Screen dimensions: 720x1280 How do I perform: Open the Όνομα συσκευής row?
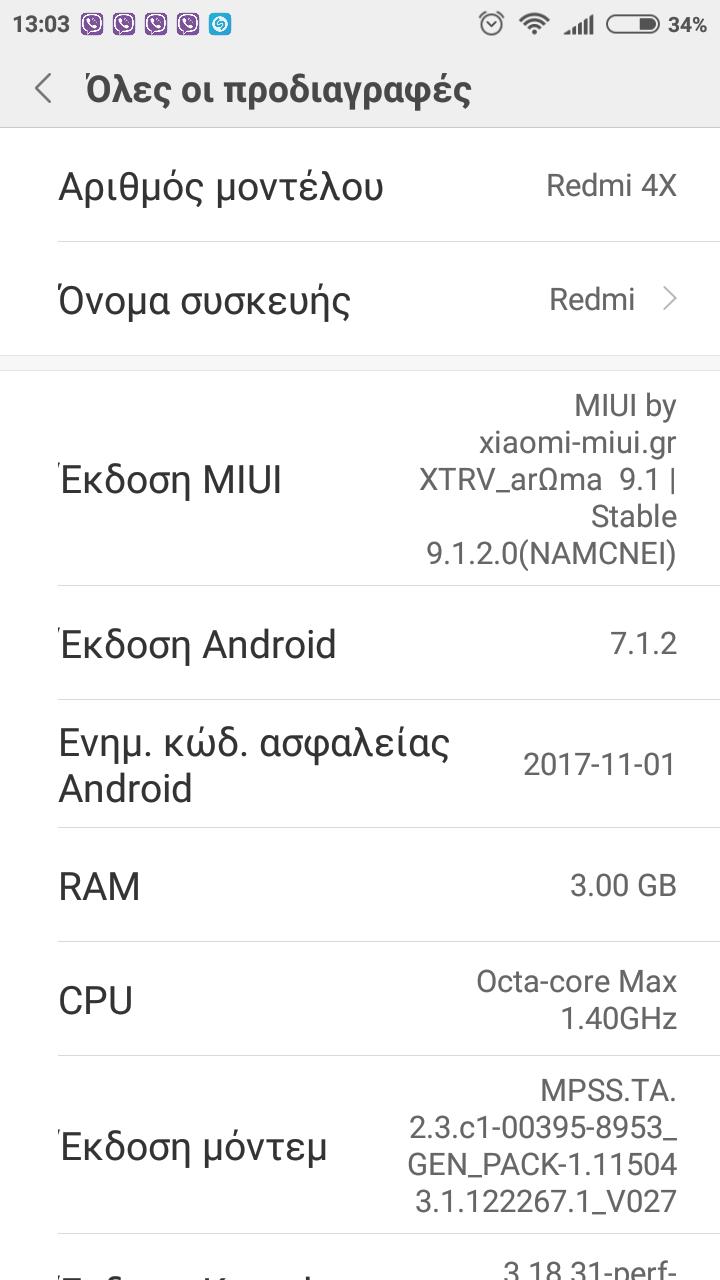click(360, 299)
